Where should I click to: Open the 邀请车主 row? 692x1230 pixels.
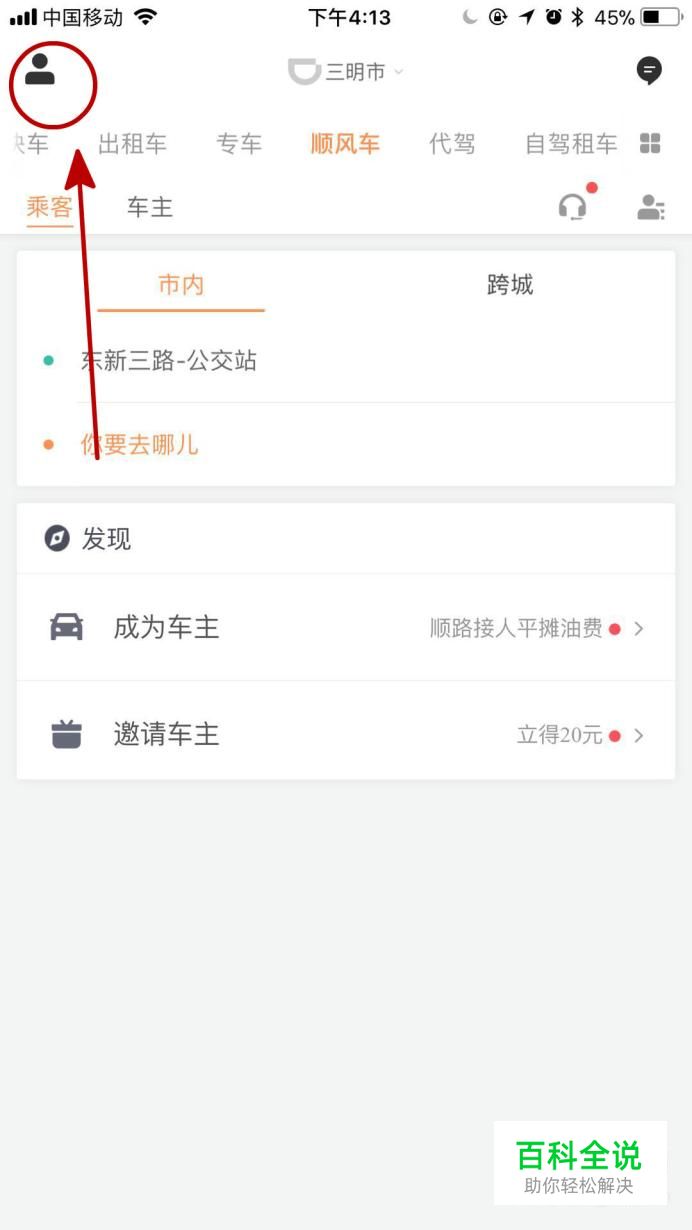(346, 735)
